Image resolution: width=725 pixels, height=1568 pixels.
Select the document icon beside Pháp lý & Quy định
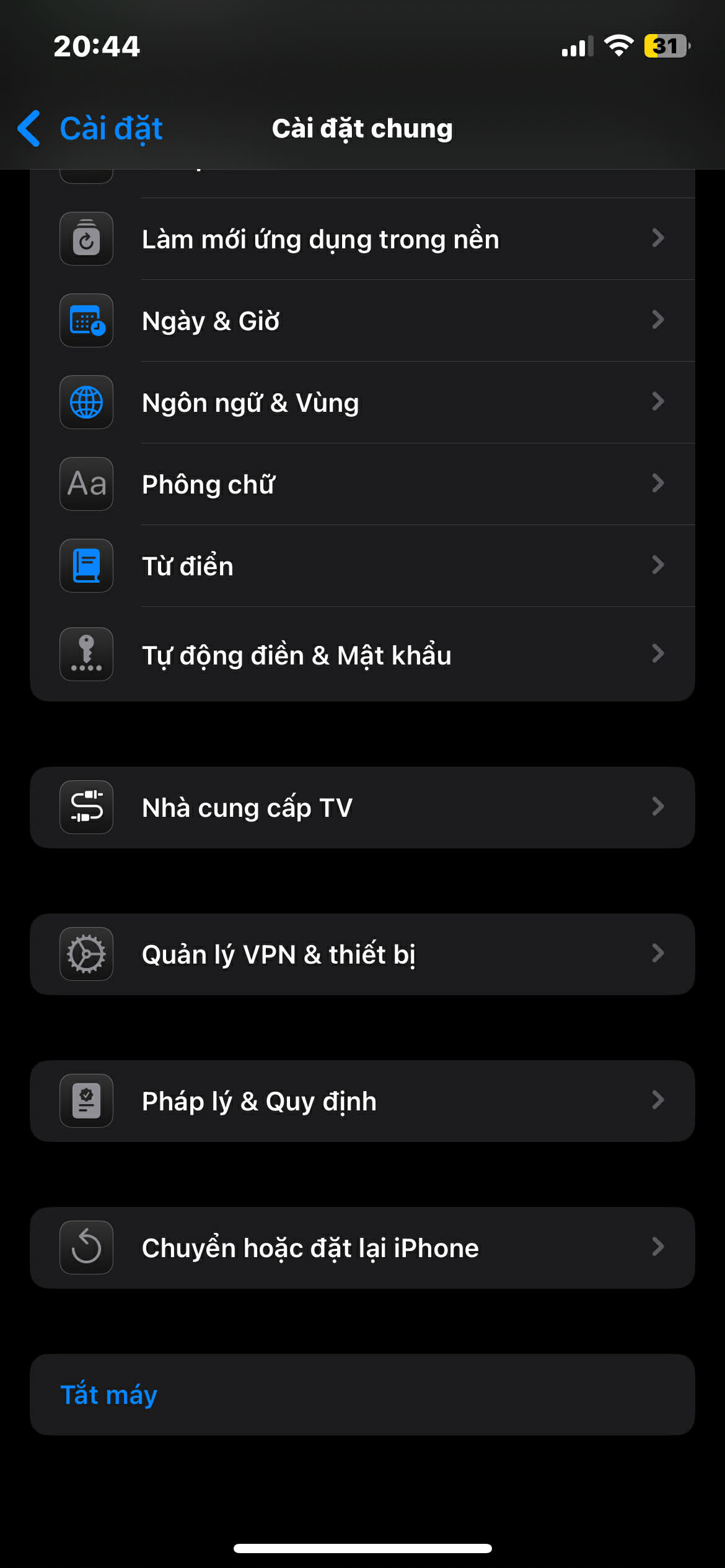86,1100
